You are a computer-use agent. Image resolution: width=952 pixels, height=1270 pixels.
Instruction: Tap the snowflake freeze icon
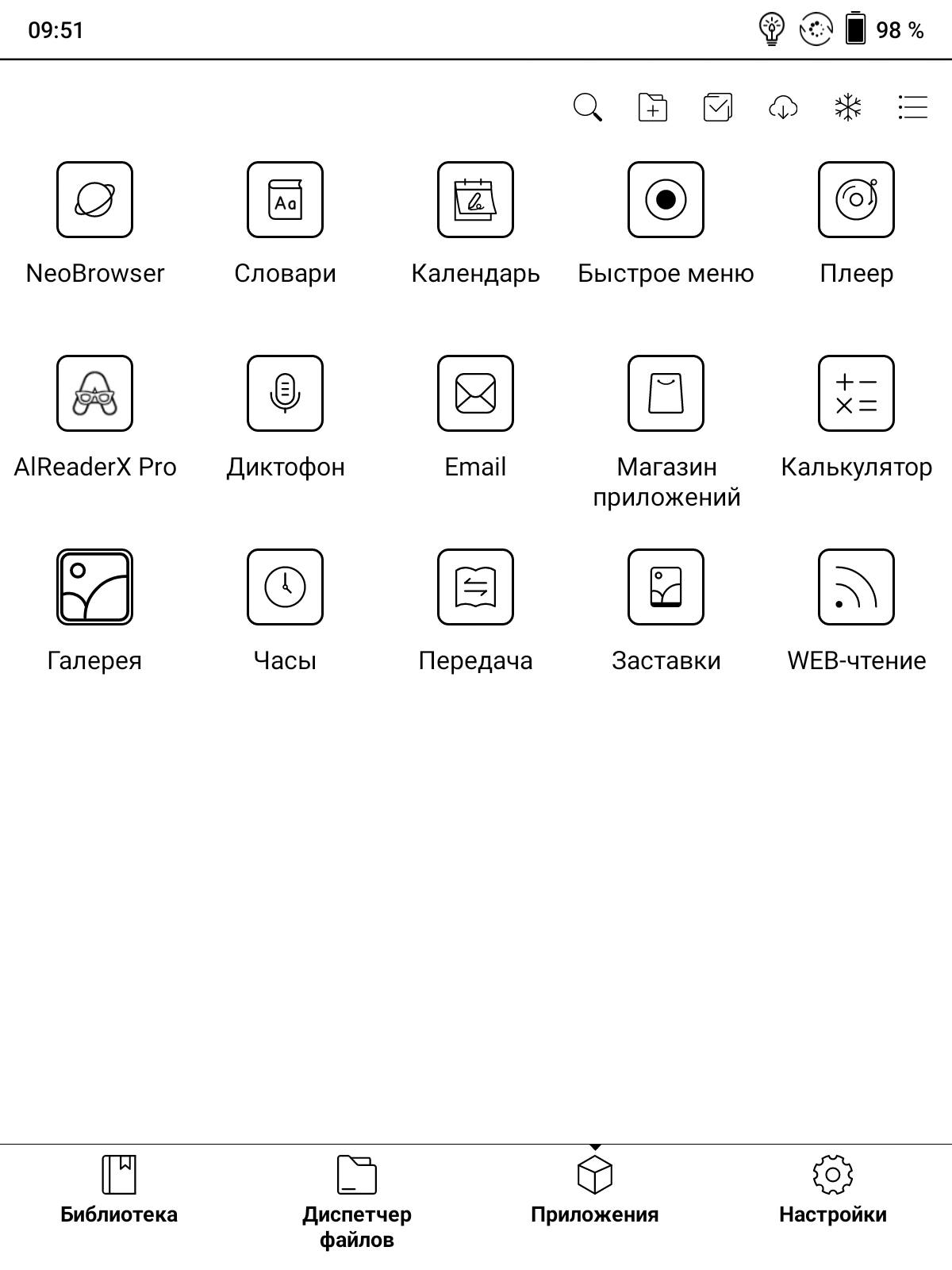click(848, 107)
